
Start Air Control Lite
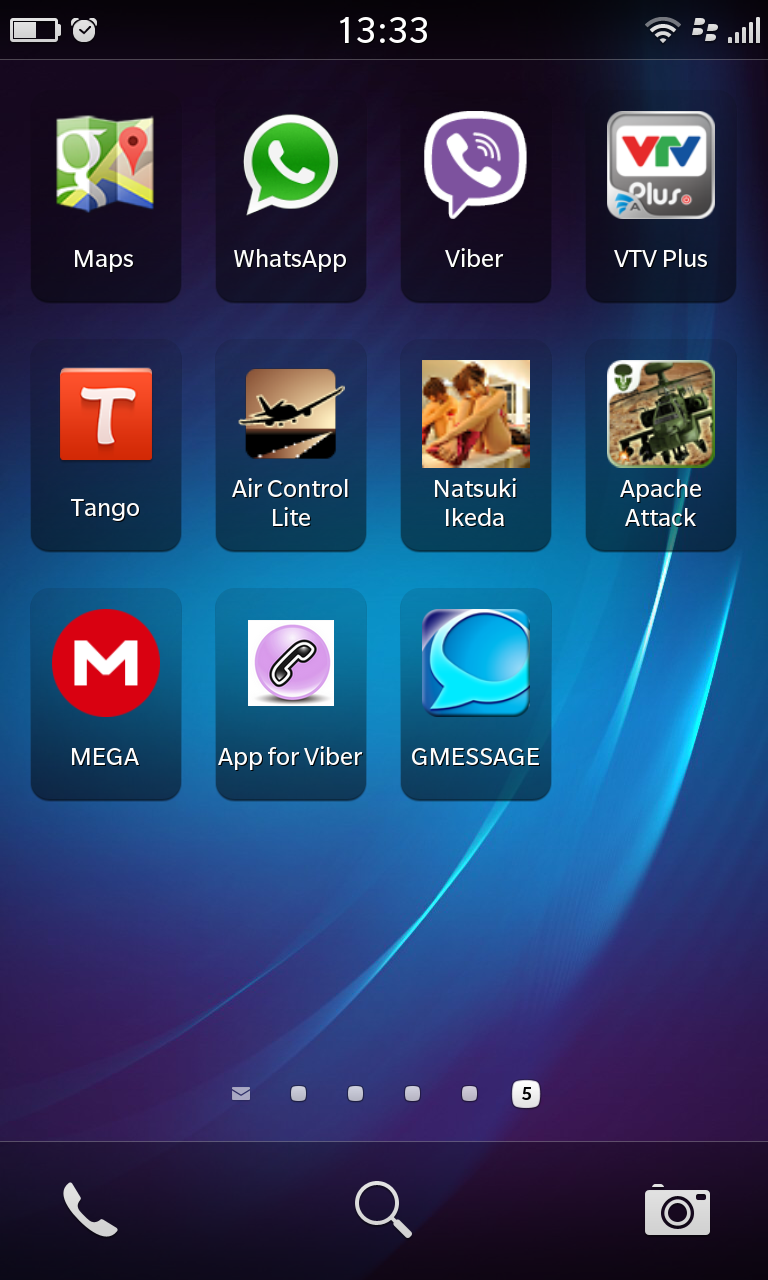[x=290, y=445]
